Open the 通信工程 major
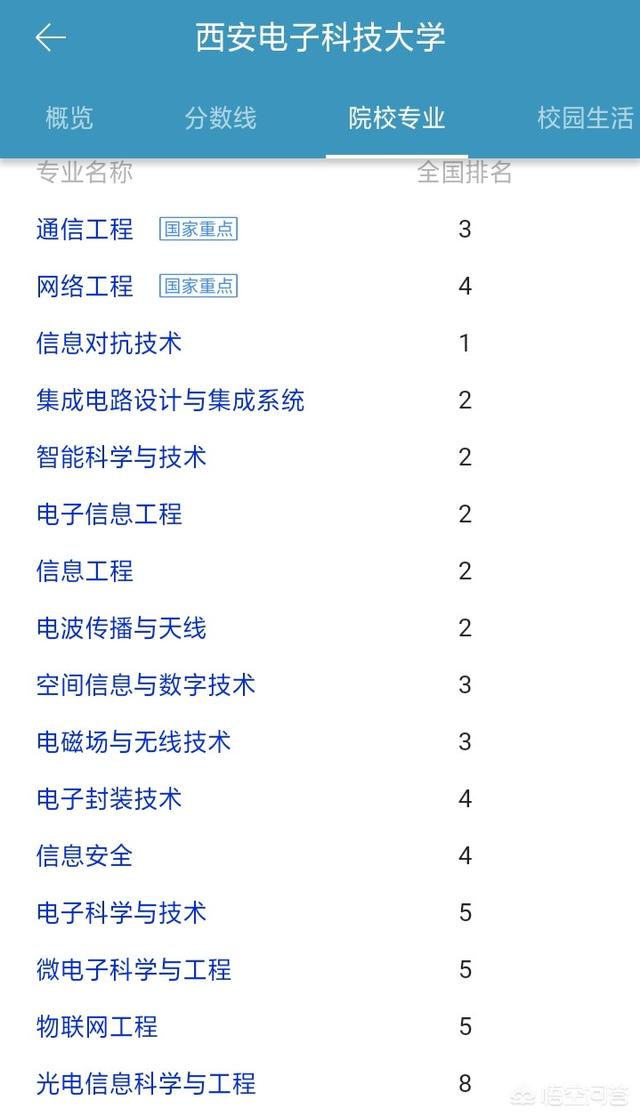 (85, 229)
